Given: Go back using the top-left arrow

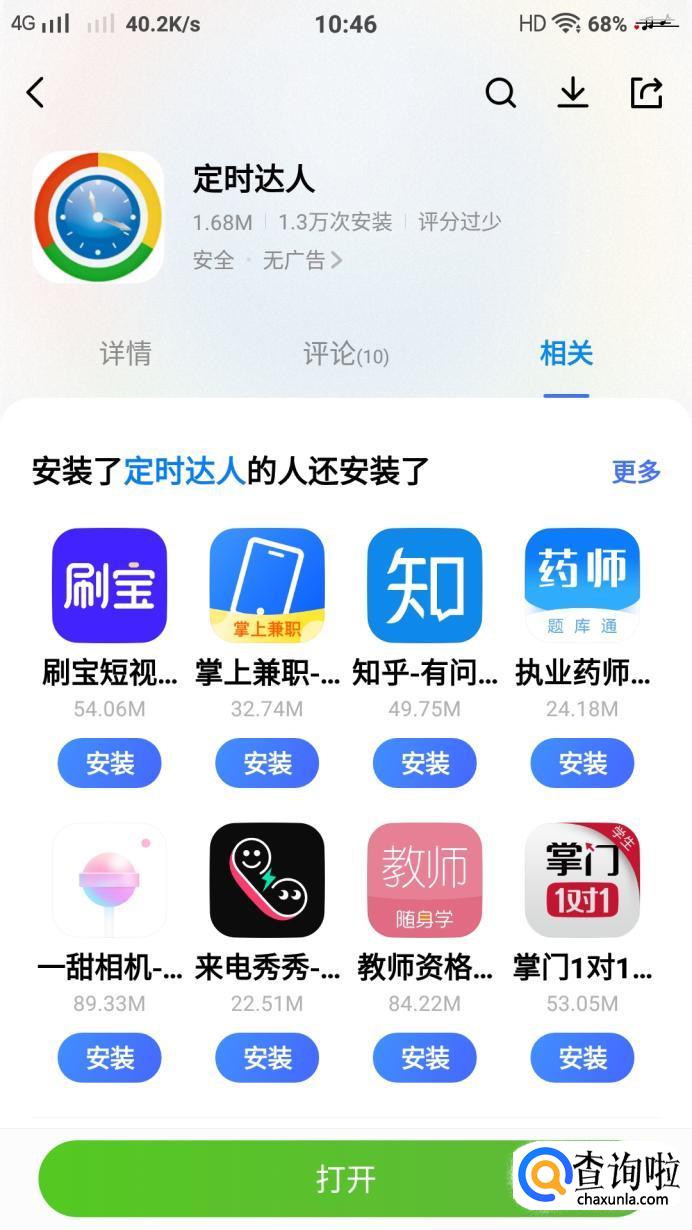Looking at the screenshot, I should (x=36, y=93).
